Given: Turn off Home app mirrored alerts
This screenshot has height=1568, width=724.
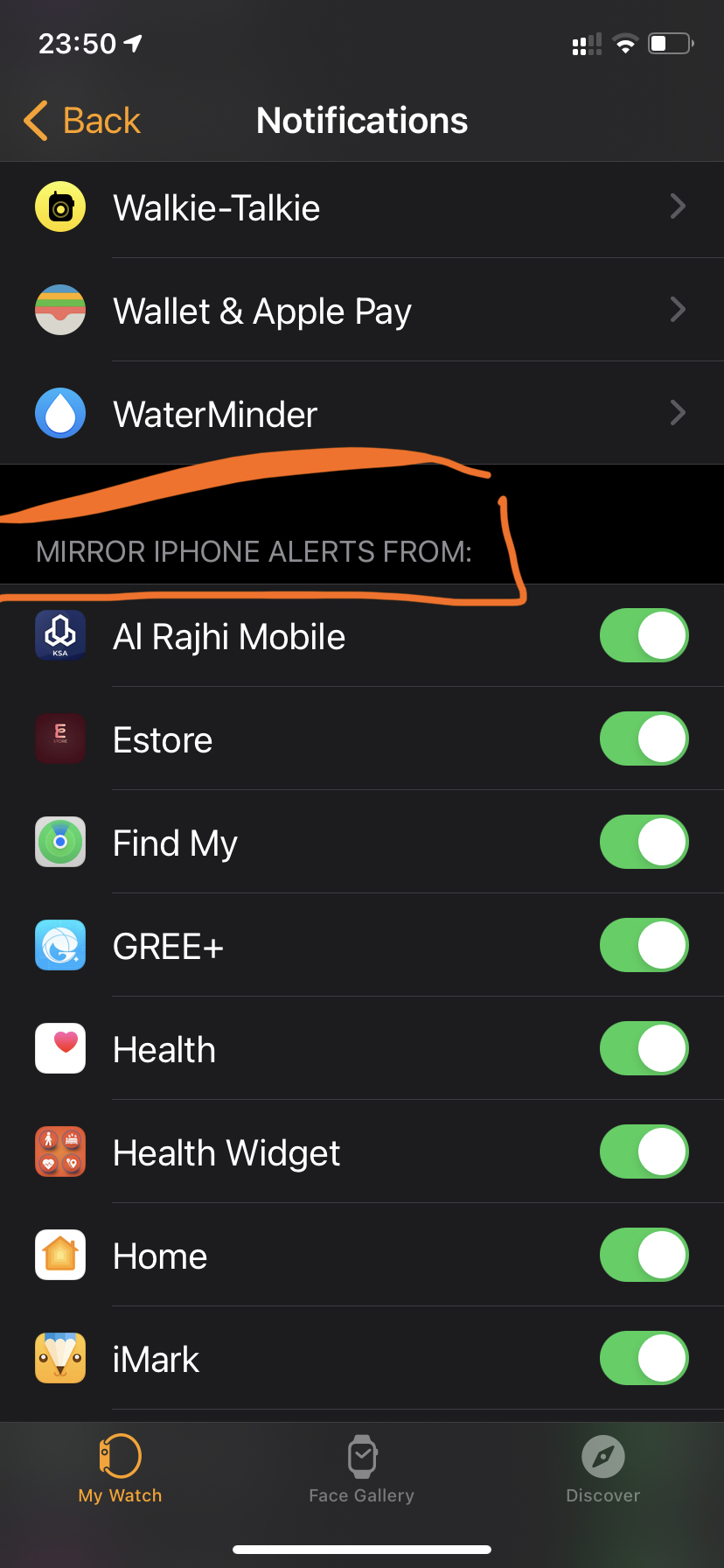Looking at the screenshot, I should click(x=644, y=1256).
